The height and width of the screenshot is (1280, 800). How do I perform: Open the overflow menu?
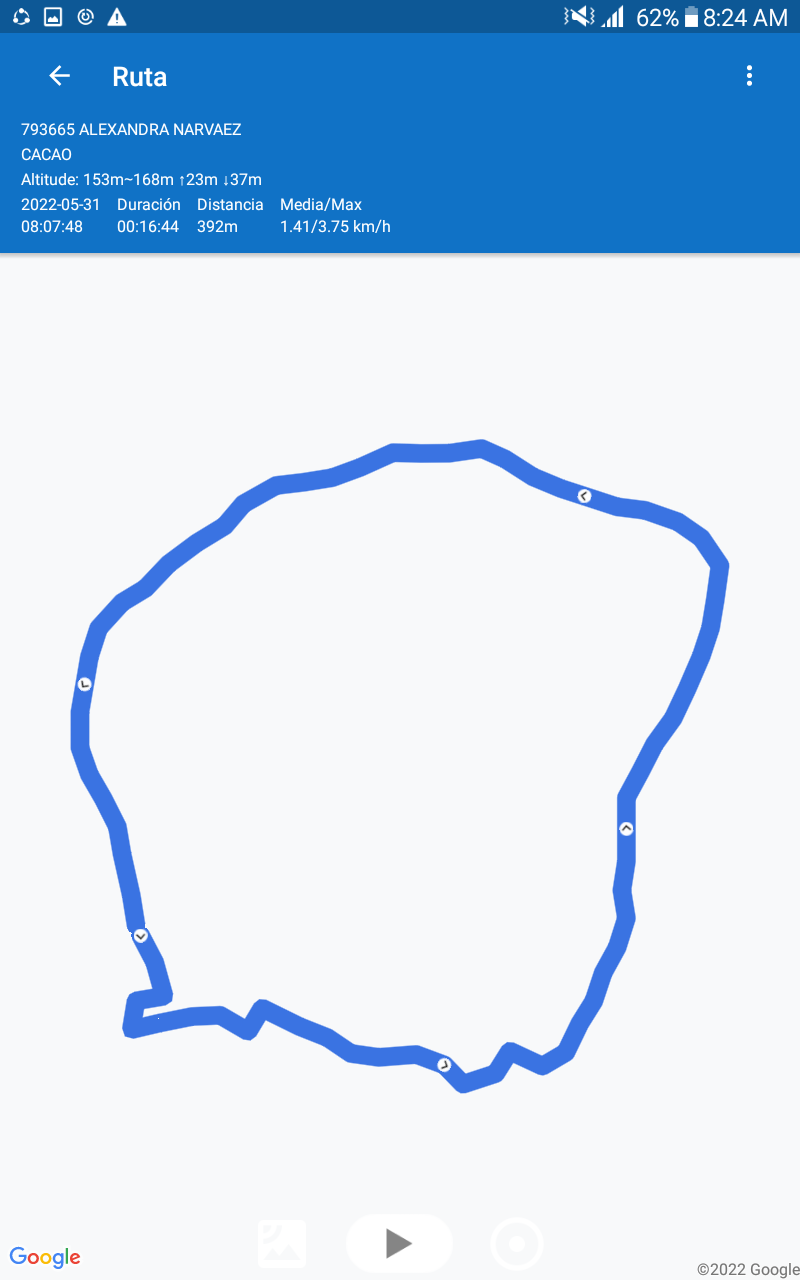pos(749,76)
